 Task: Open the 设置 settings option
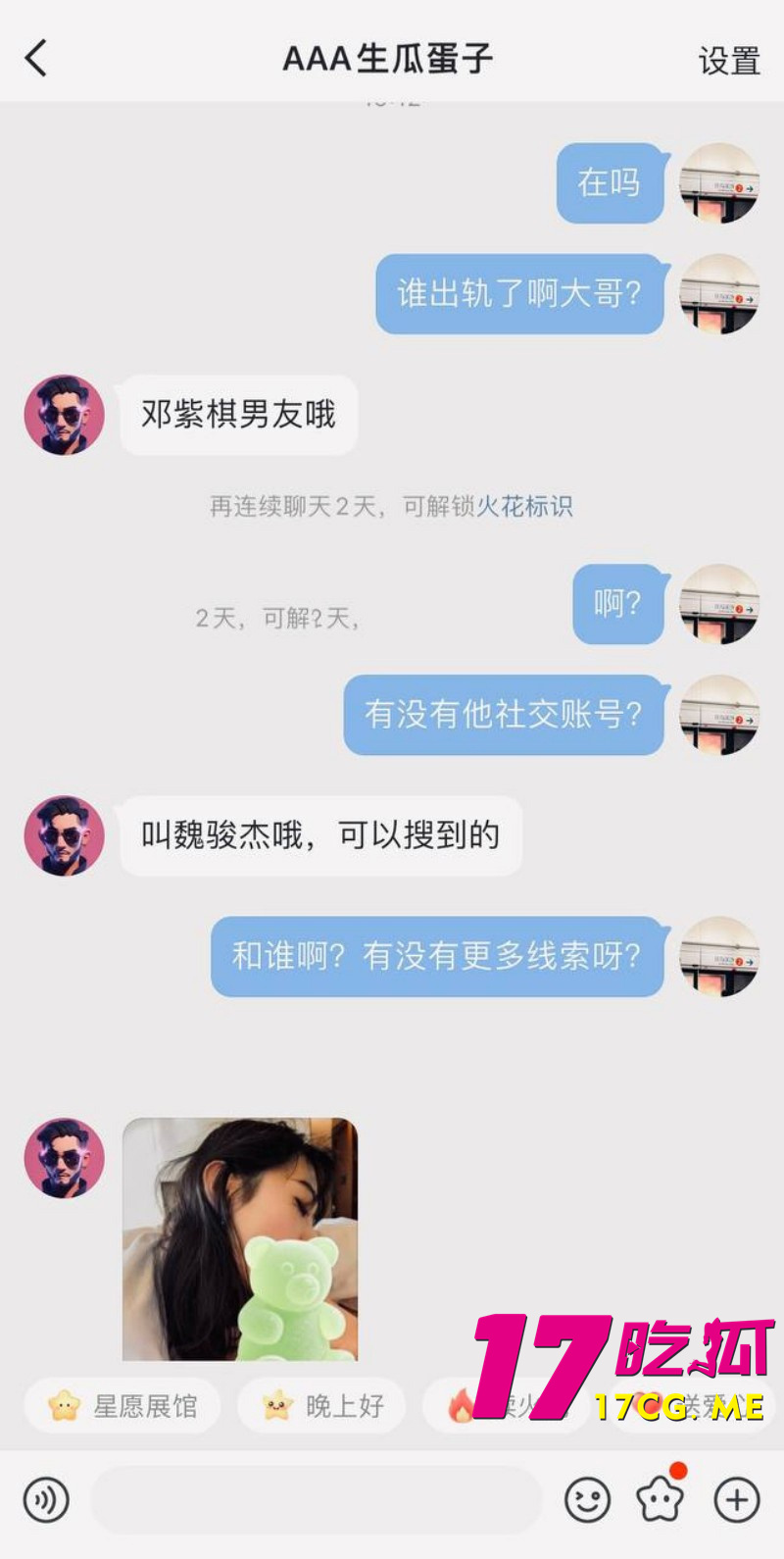(729, 59)
